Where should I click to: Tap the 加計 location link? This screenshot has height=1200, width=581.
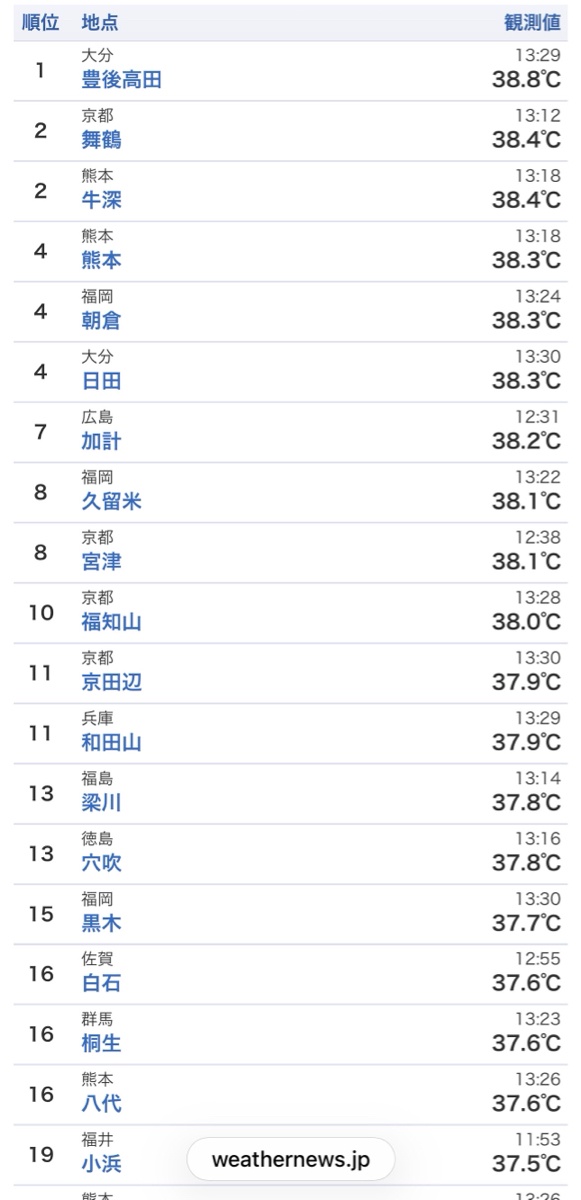[x=101, y=441]
